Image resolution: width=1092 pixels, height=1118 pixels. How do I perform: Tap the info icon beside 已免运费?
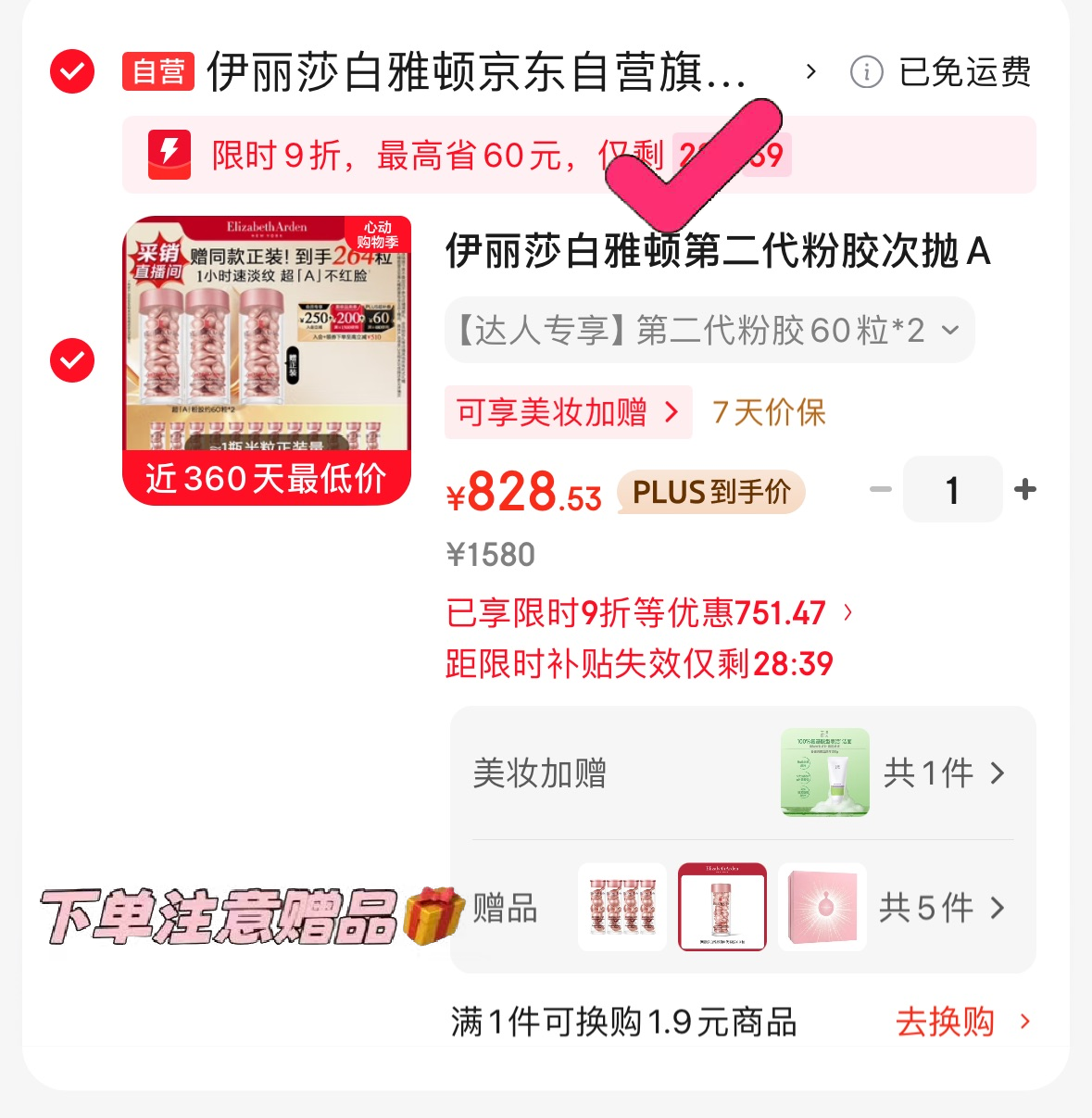pyautogui.click(x=866, y=71)
